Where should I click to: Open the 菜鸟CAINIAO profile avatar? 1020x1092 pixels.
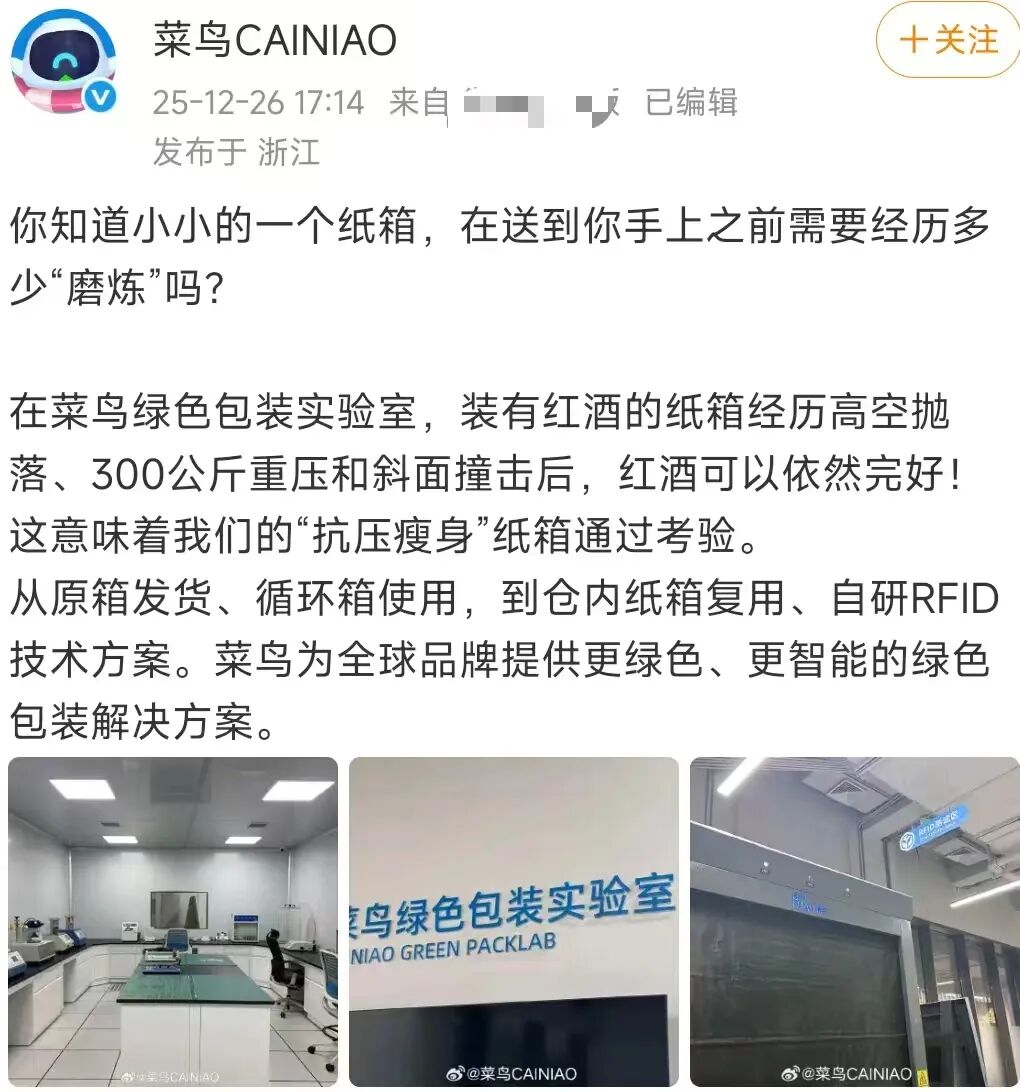point(63,61)
